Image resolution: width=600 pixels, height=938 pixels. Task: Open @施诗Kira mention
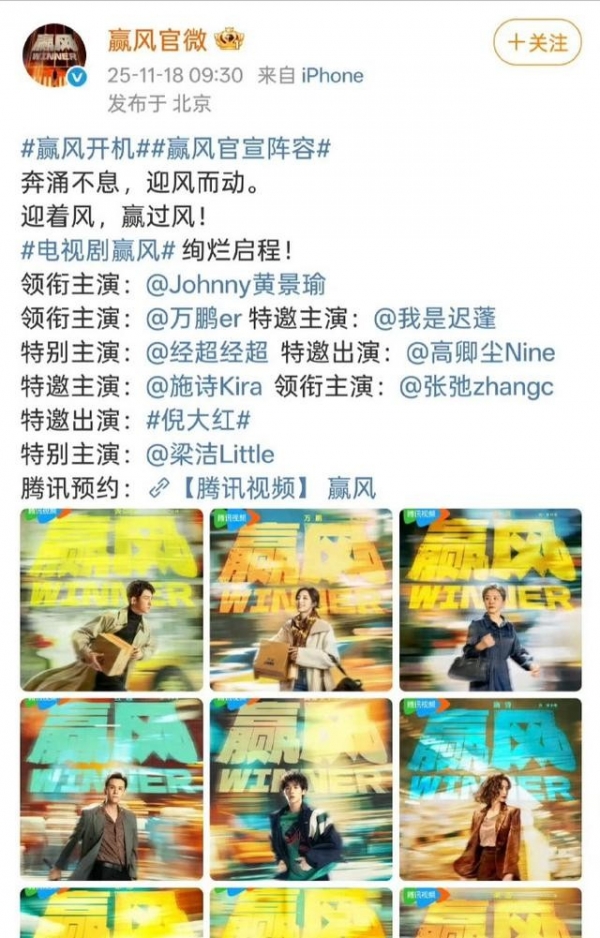pyautogui.click(x=206, y=387)
